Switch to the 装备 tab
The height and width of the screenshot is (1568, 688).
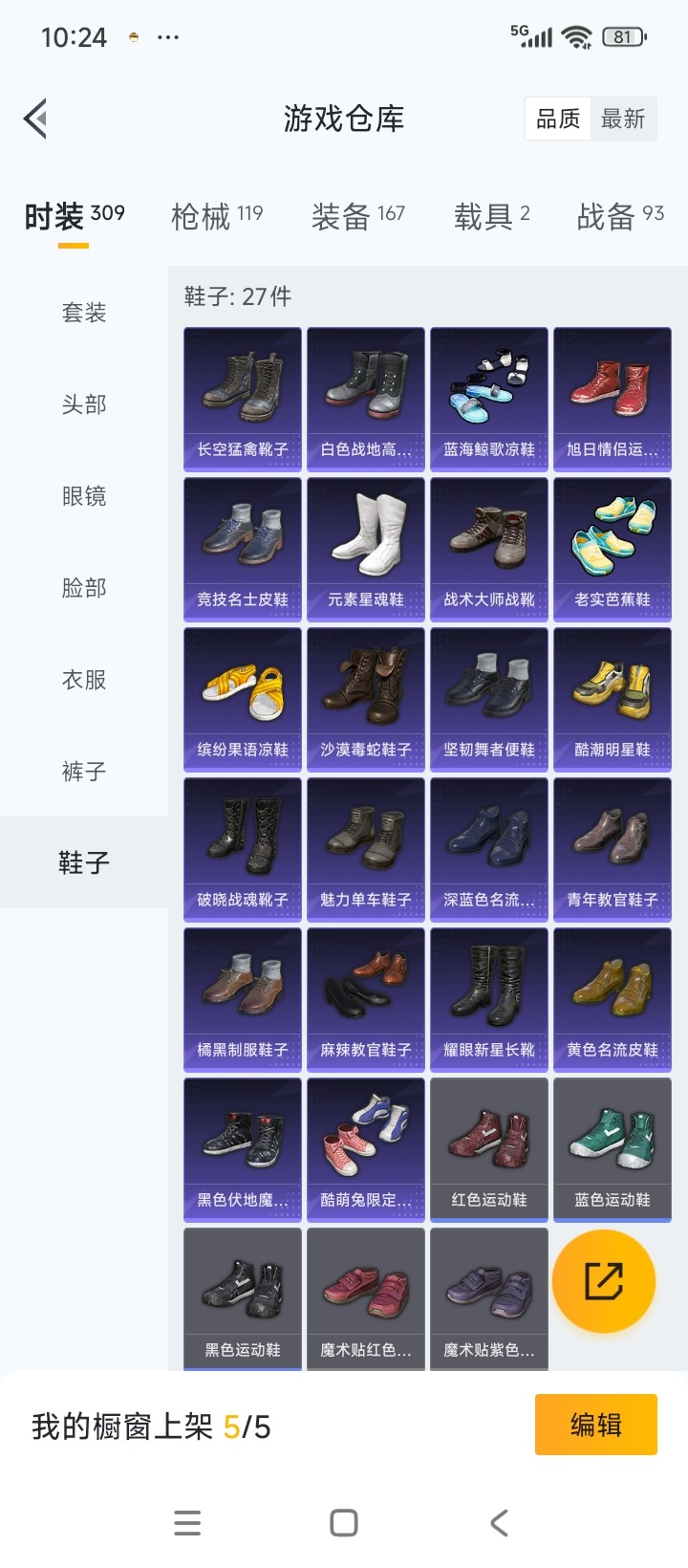[x=358, y=217]
